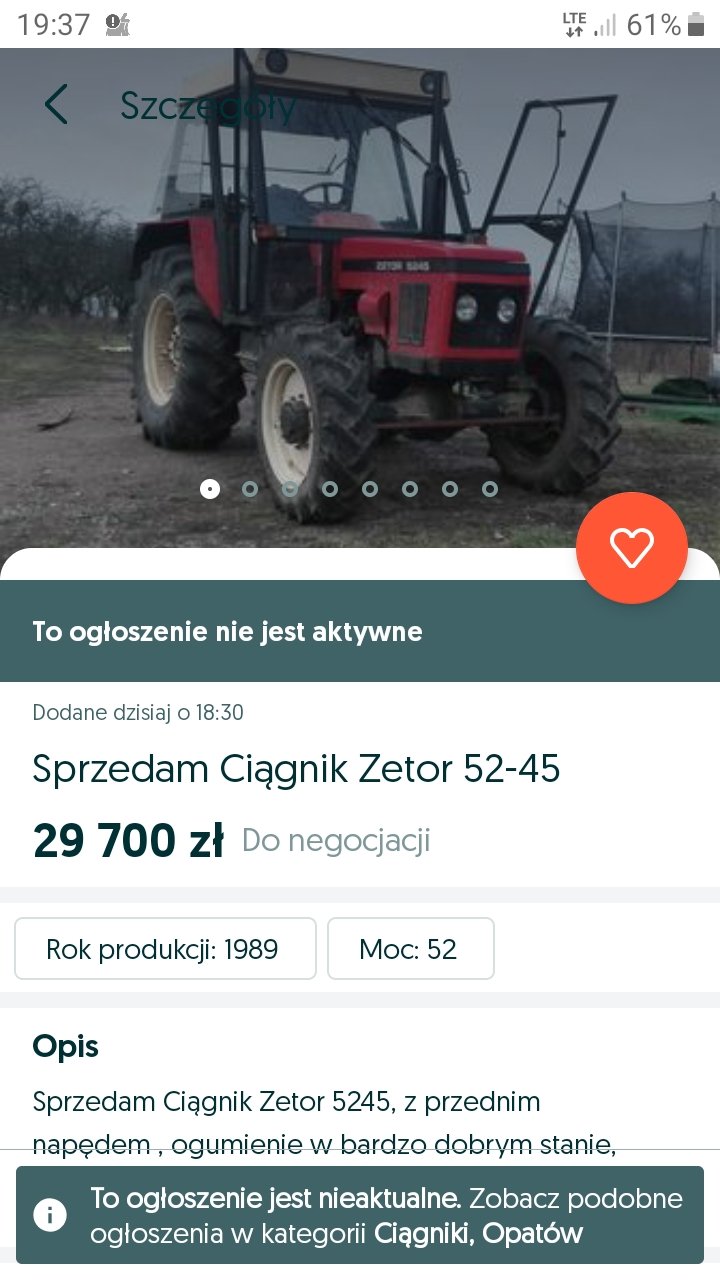Add the Zetor listing to favorites
720x1280 pixels.
631,547
